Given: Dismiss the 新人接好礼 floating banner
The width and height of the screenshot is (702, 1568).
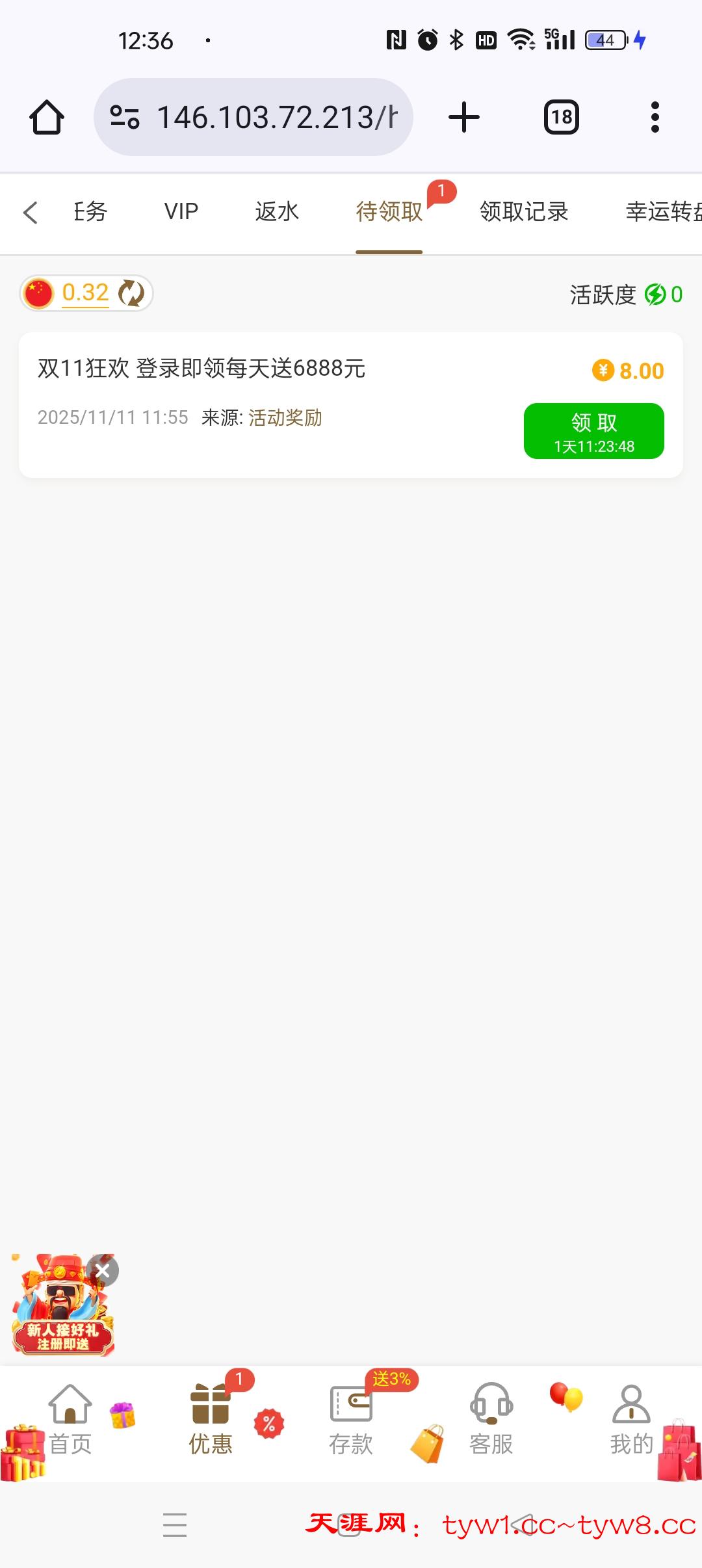Looking at the screenshot, I should pyautogui.click(x=103, y=1271).
